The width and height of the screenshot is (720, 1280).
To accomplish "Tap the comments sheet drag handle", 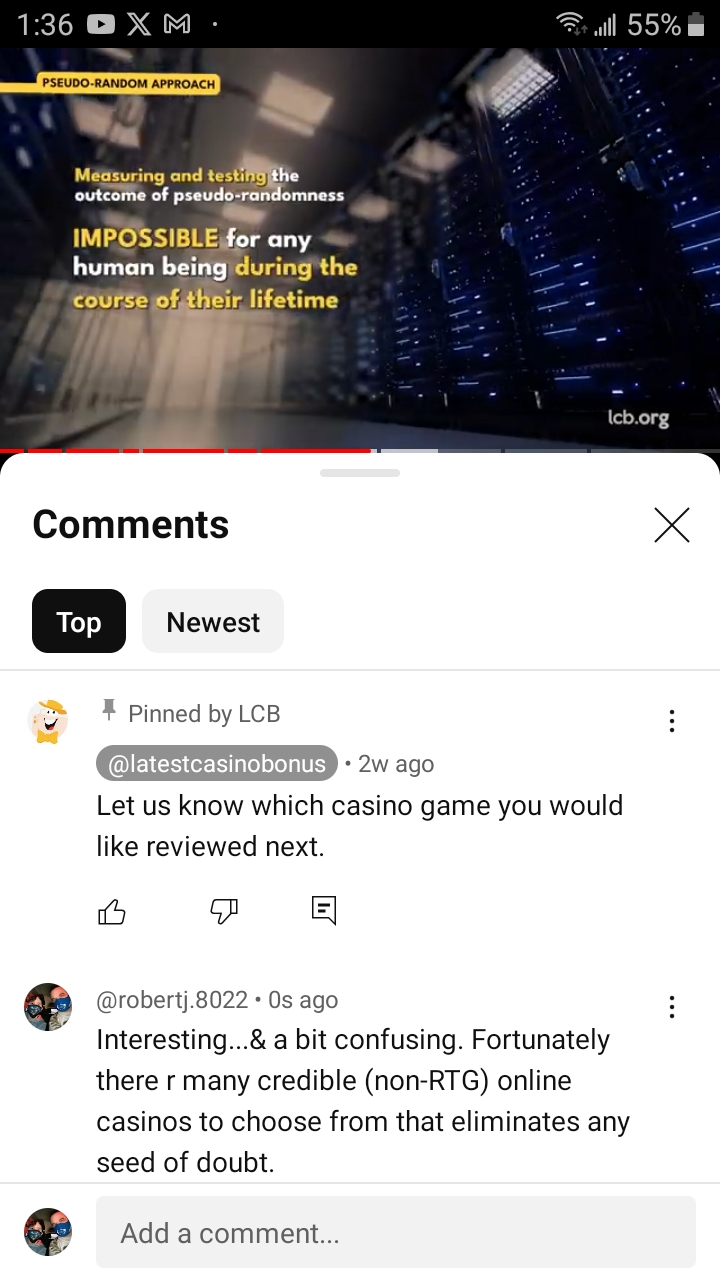I will click(360, 472).
